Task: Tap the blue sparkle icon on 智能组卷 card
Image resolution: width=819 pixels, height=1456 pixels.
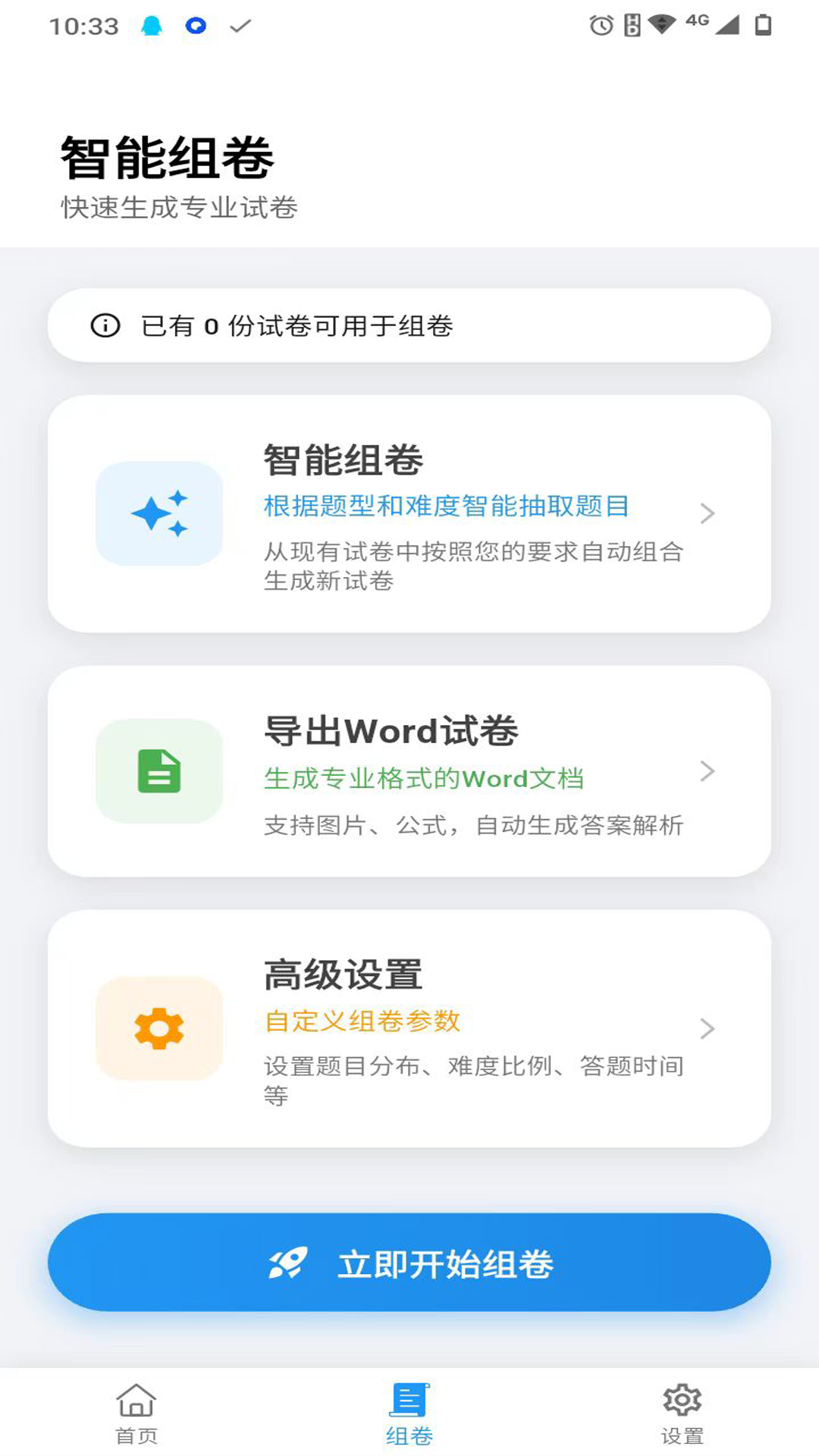Action: tap(158, 513)
